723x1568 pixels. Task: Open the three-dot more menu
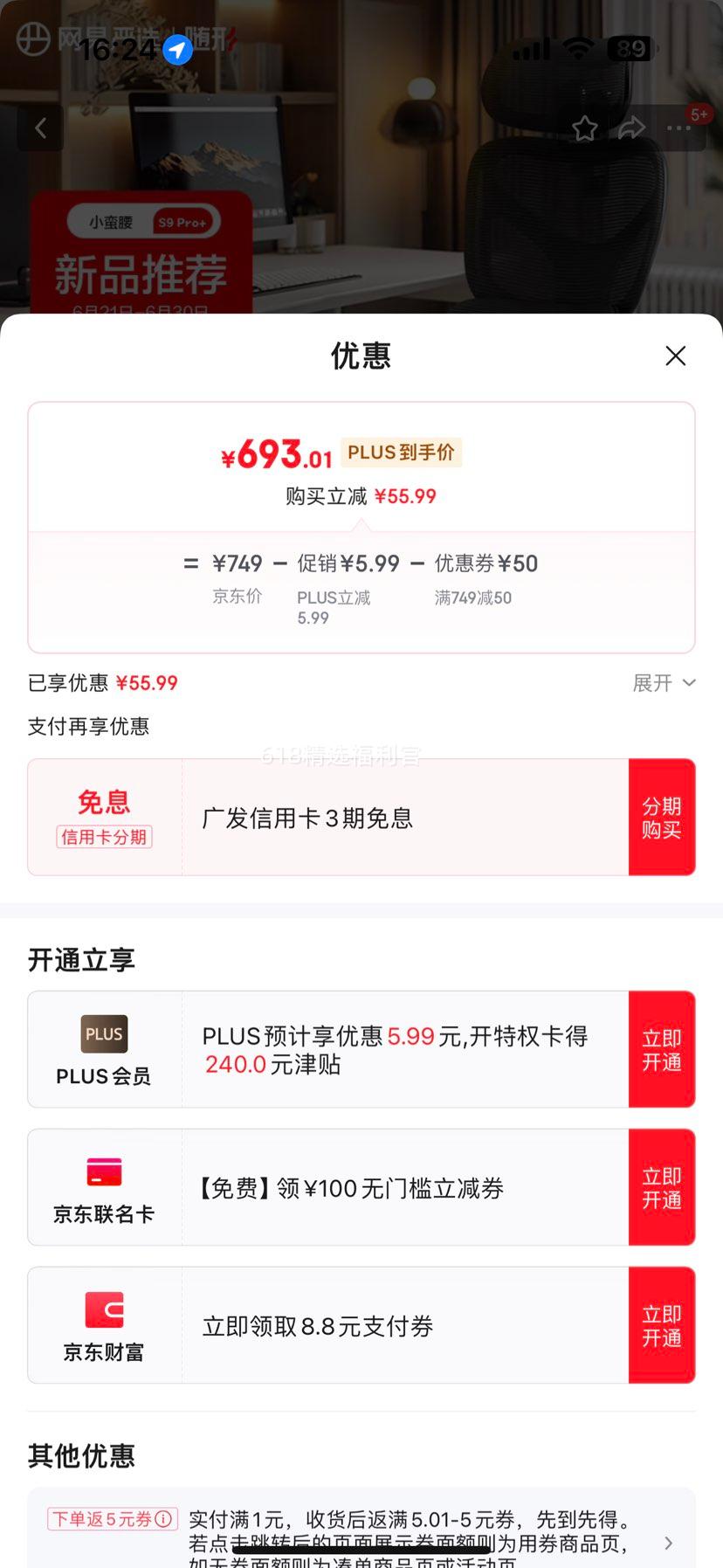(678, 128)
